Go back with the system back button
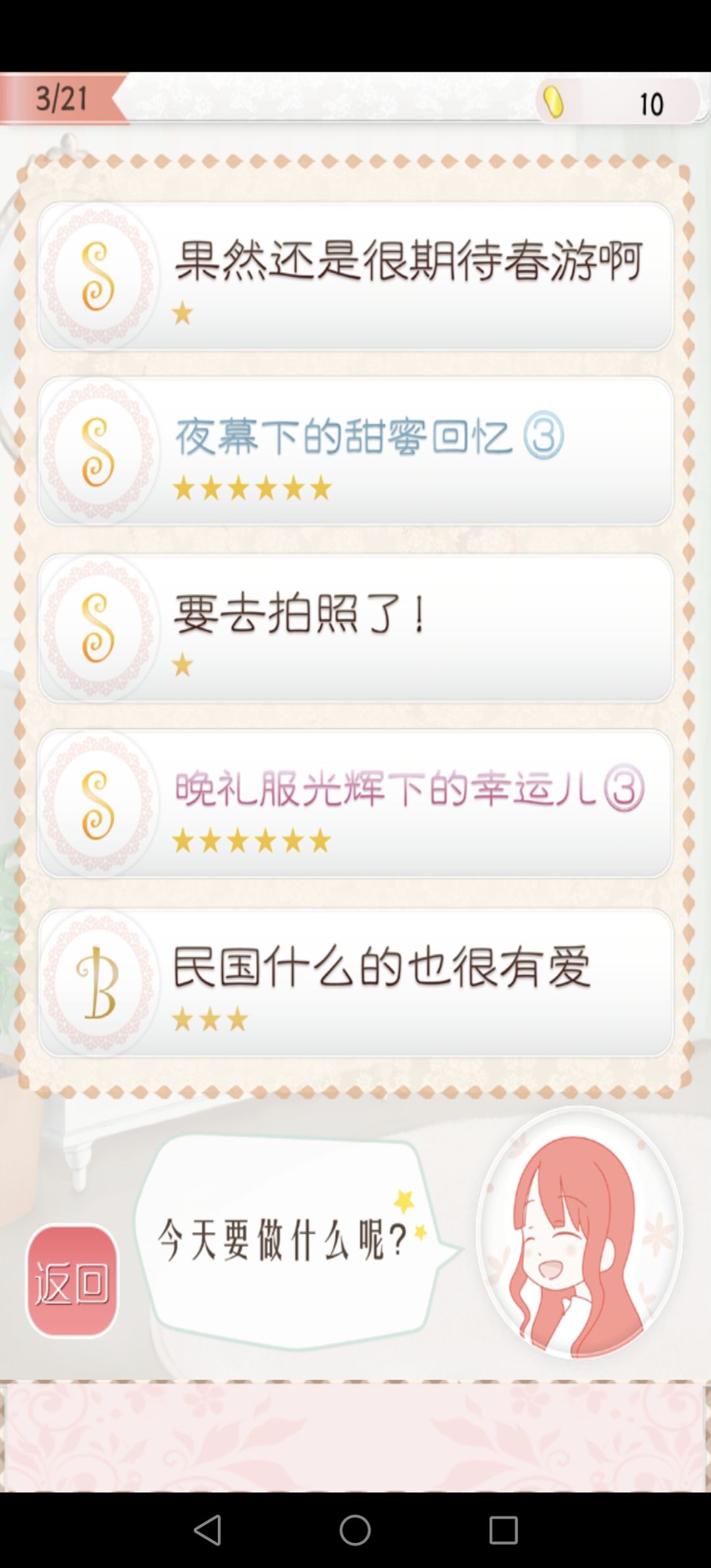 point(207,1530)
